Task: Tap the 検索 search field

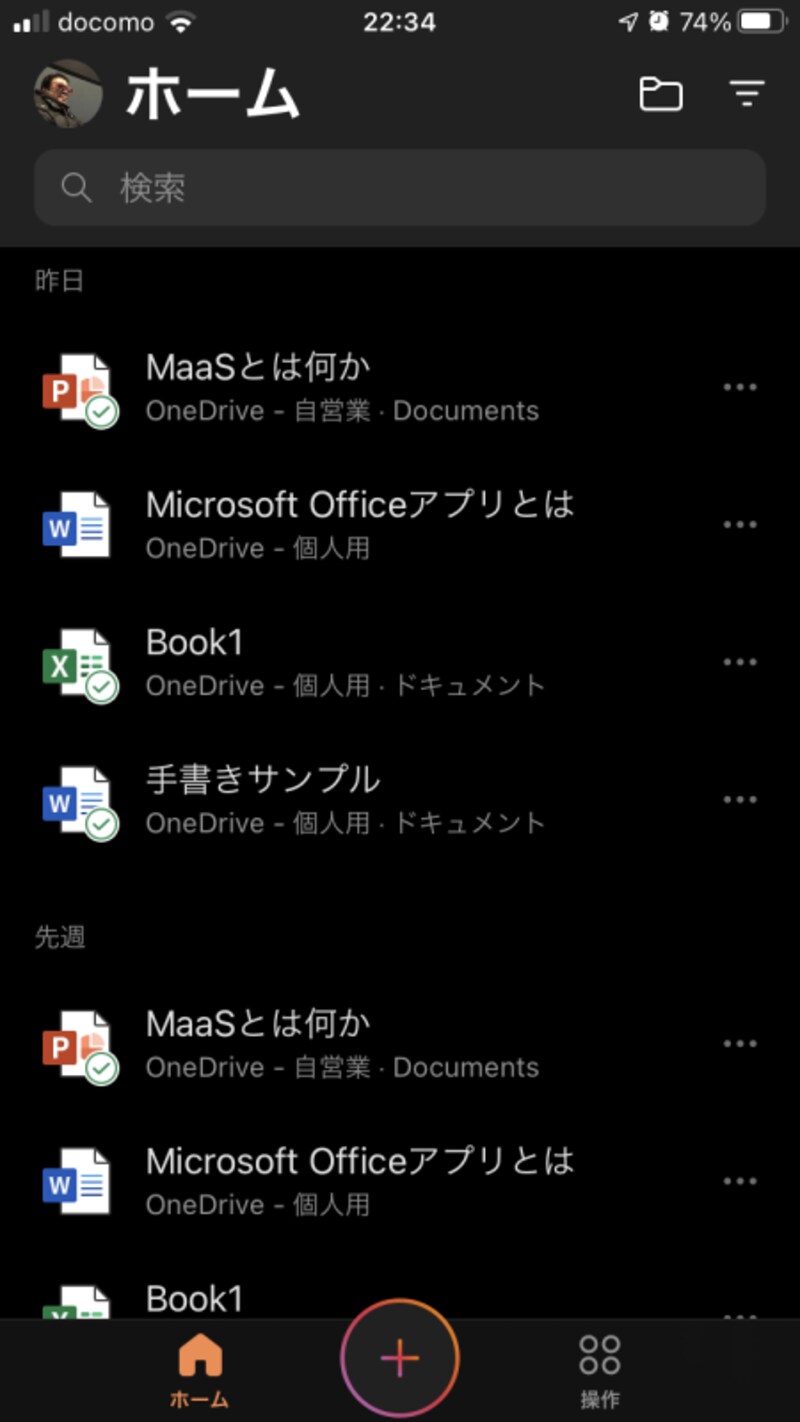Action: click(x=399, y=188)
